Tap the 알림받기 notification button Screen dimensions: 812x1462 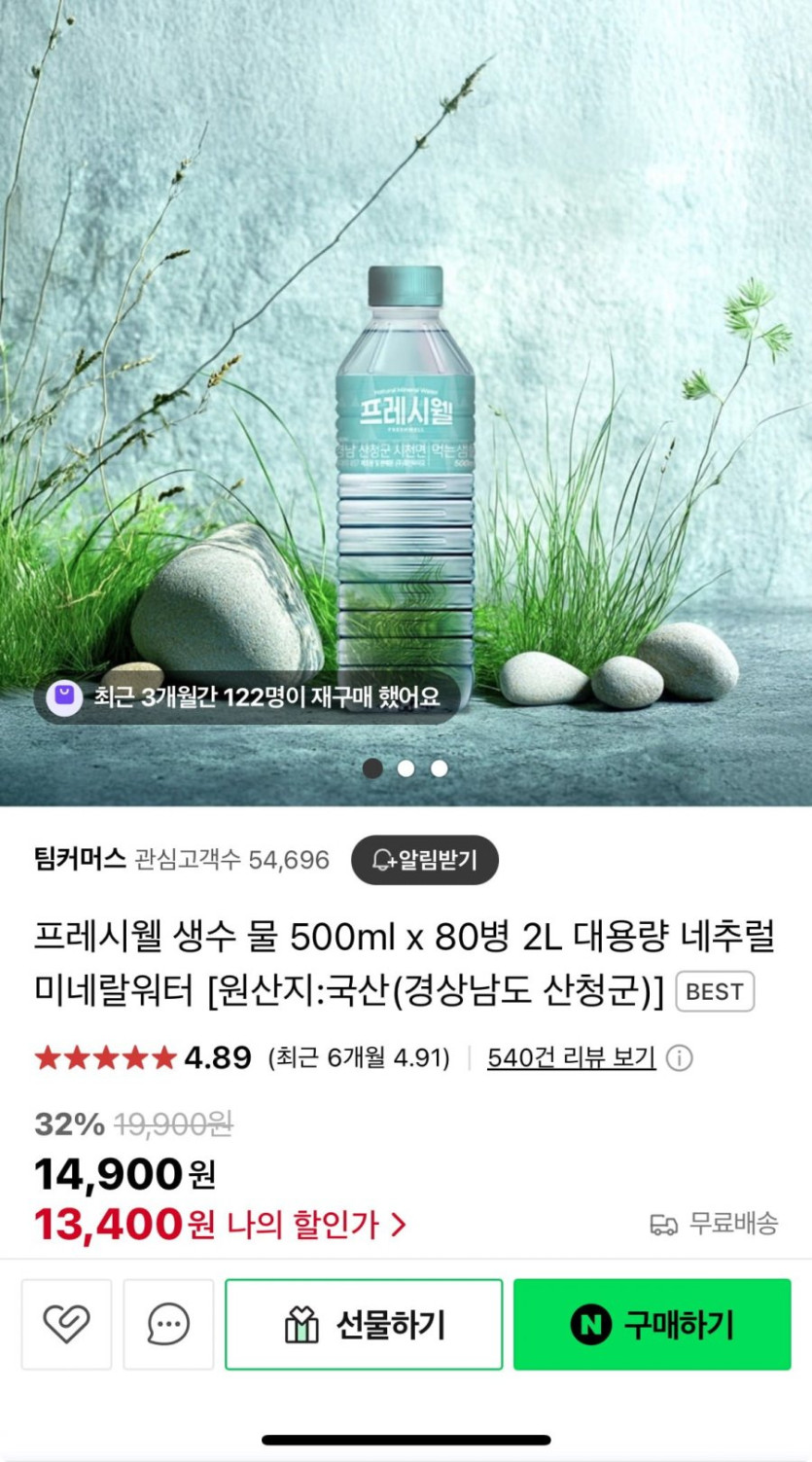point(425,860)
